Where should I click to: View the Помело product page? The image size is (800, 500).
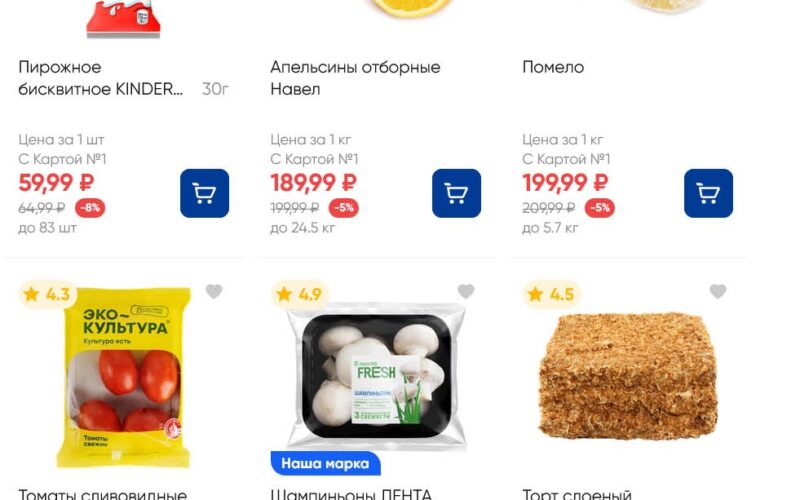553,68
